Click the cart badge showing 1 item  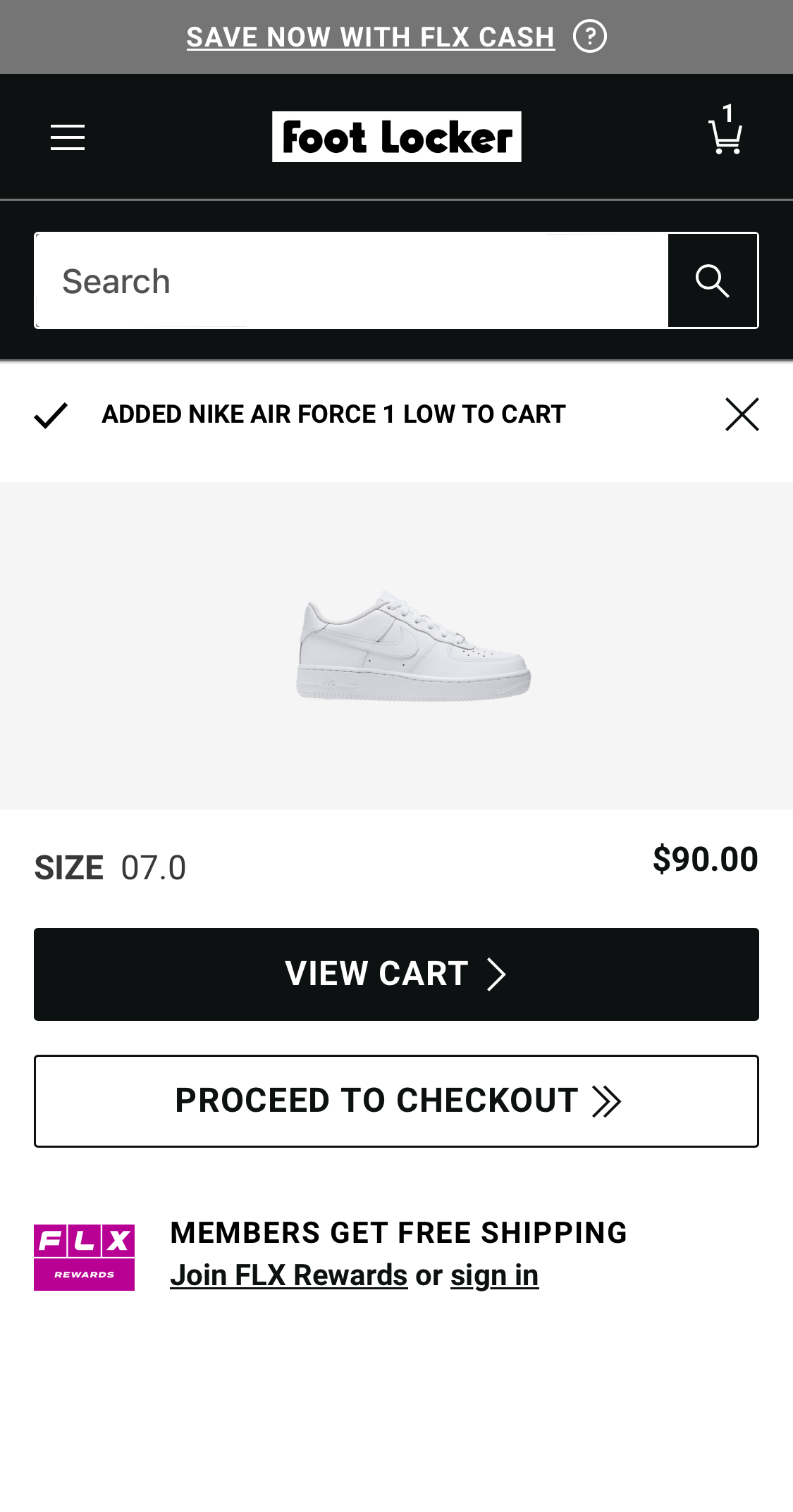(728, 113)
